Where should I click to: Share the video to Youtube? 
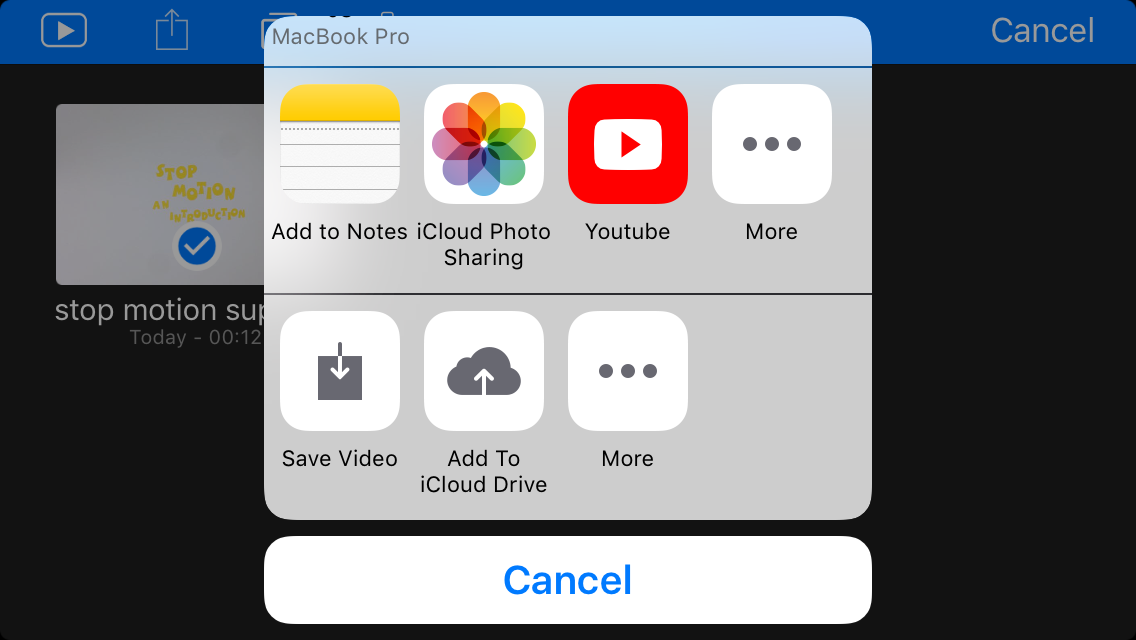(628, 144)
